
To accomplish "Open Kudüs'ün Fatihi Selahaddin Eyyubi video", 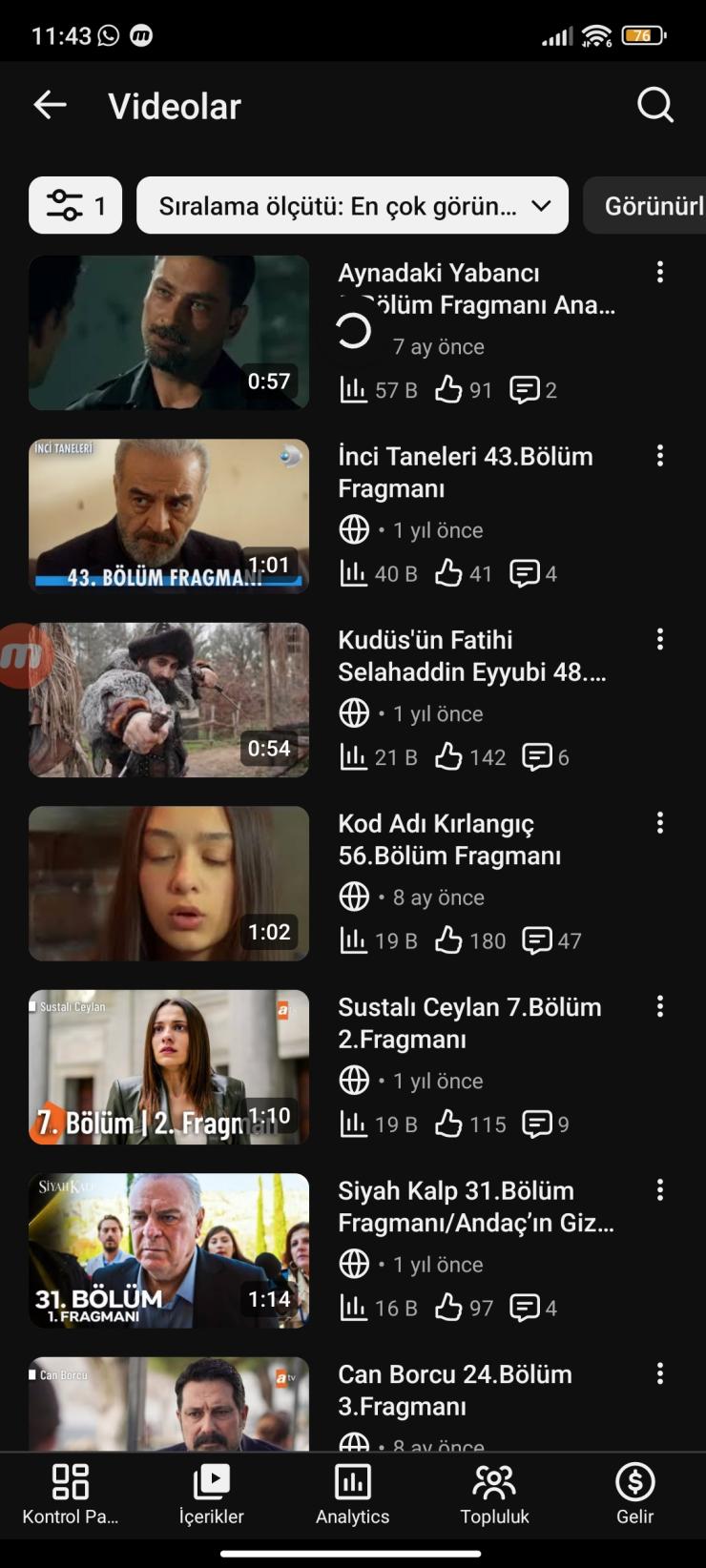I will coord(169,700).
